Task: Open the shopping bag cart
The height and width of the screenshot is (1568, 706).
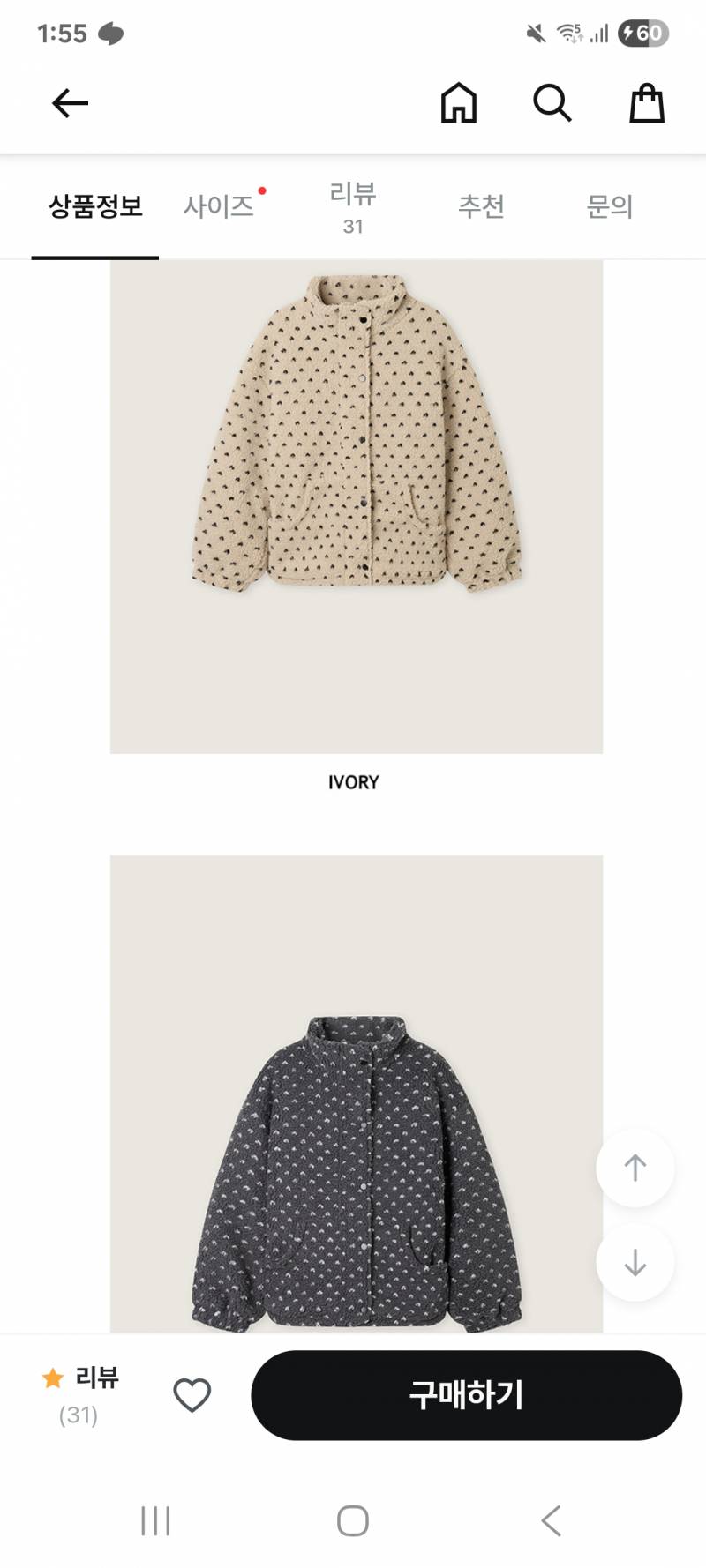Action: (646, 104)
